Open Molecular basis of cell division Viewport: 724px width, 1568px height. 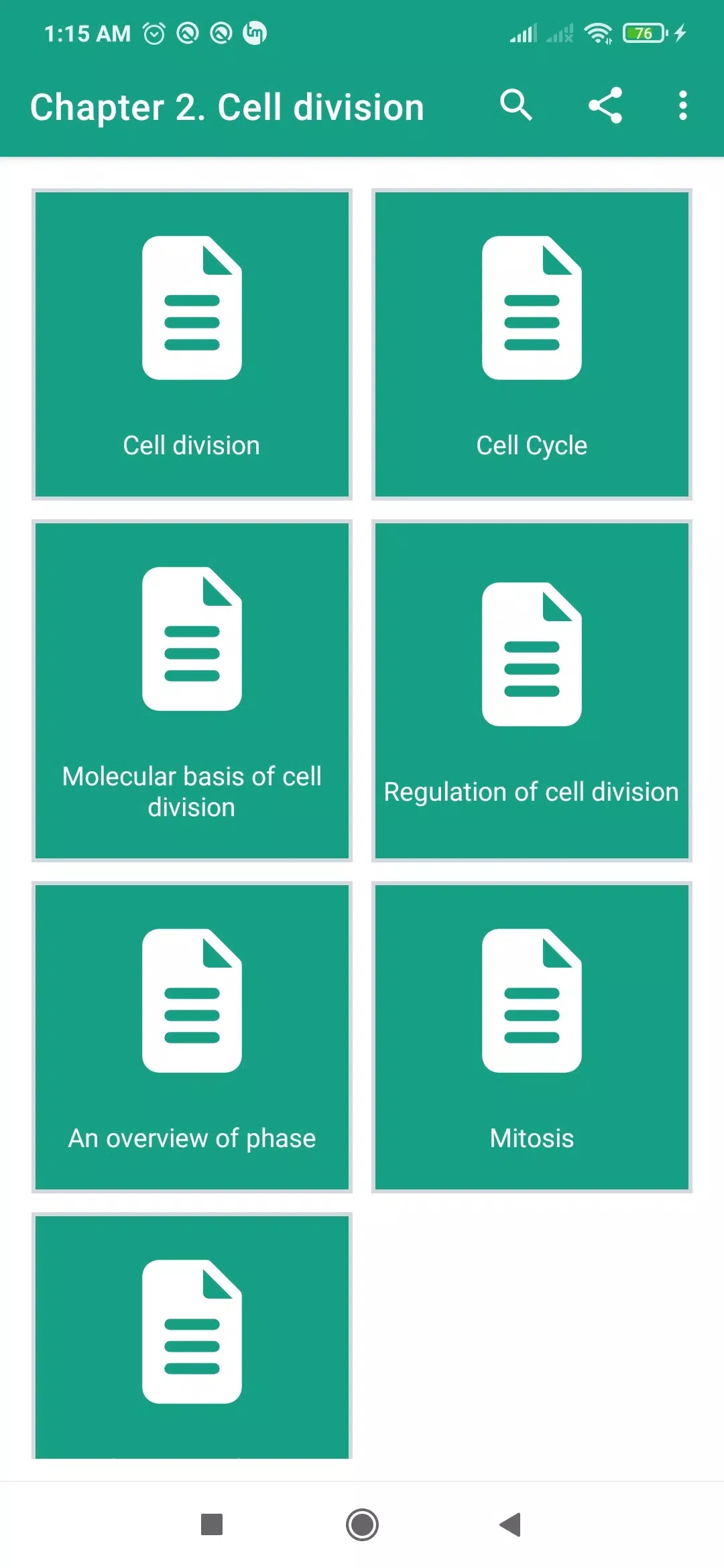[192, 690]
